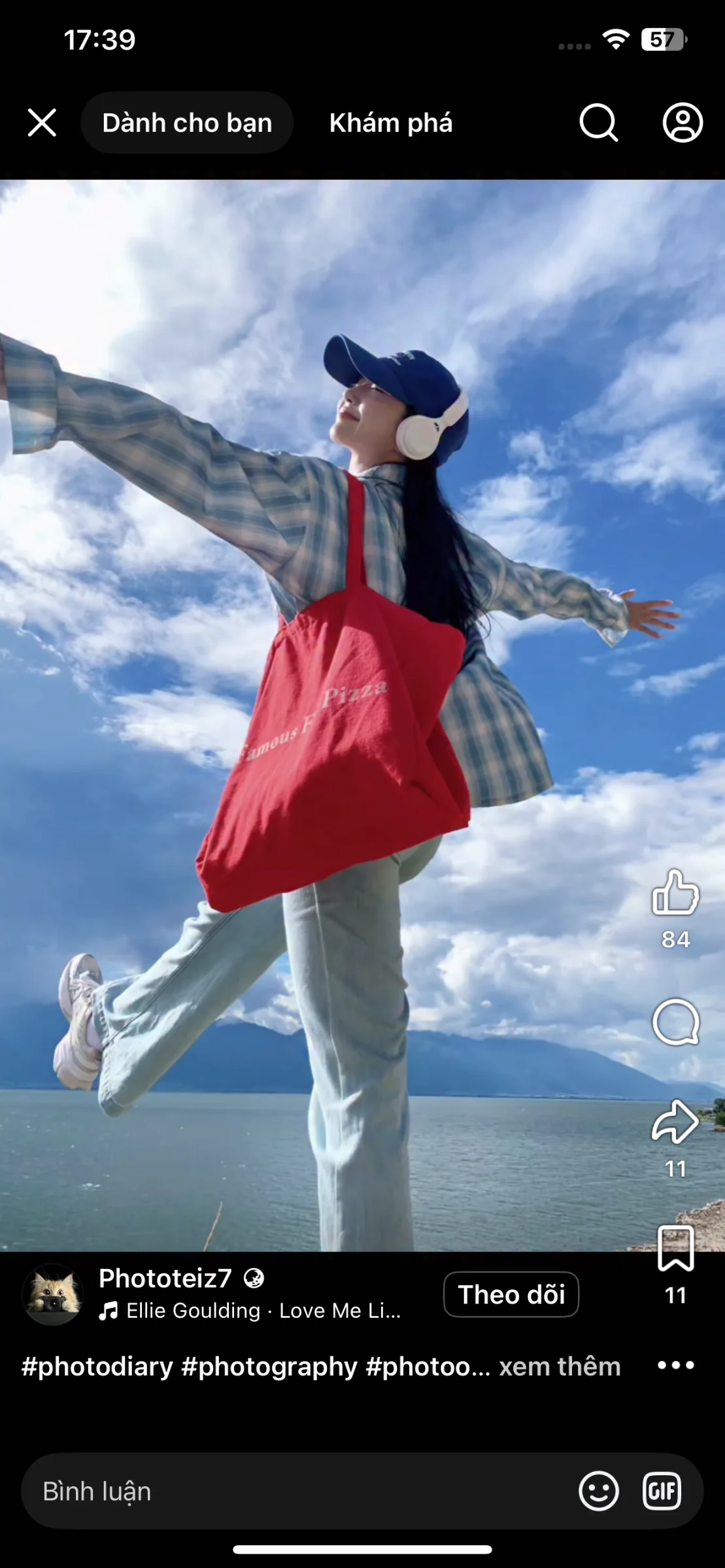Follow Phototeiz7 with Theo dõi

click(x=511, y=1294)
